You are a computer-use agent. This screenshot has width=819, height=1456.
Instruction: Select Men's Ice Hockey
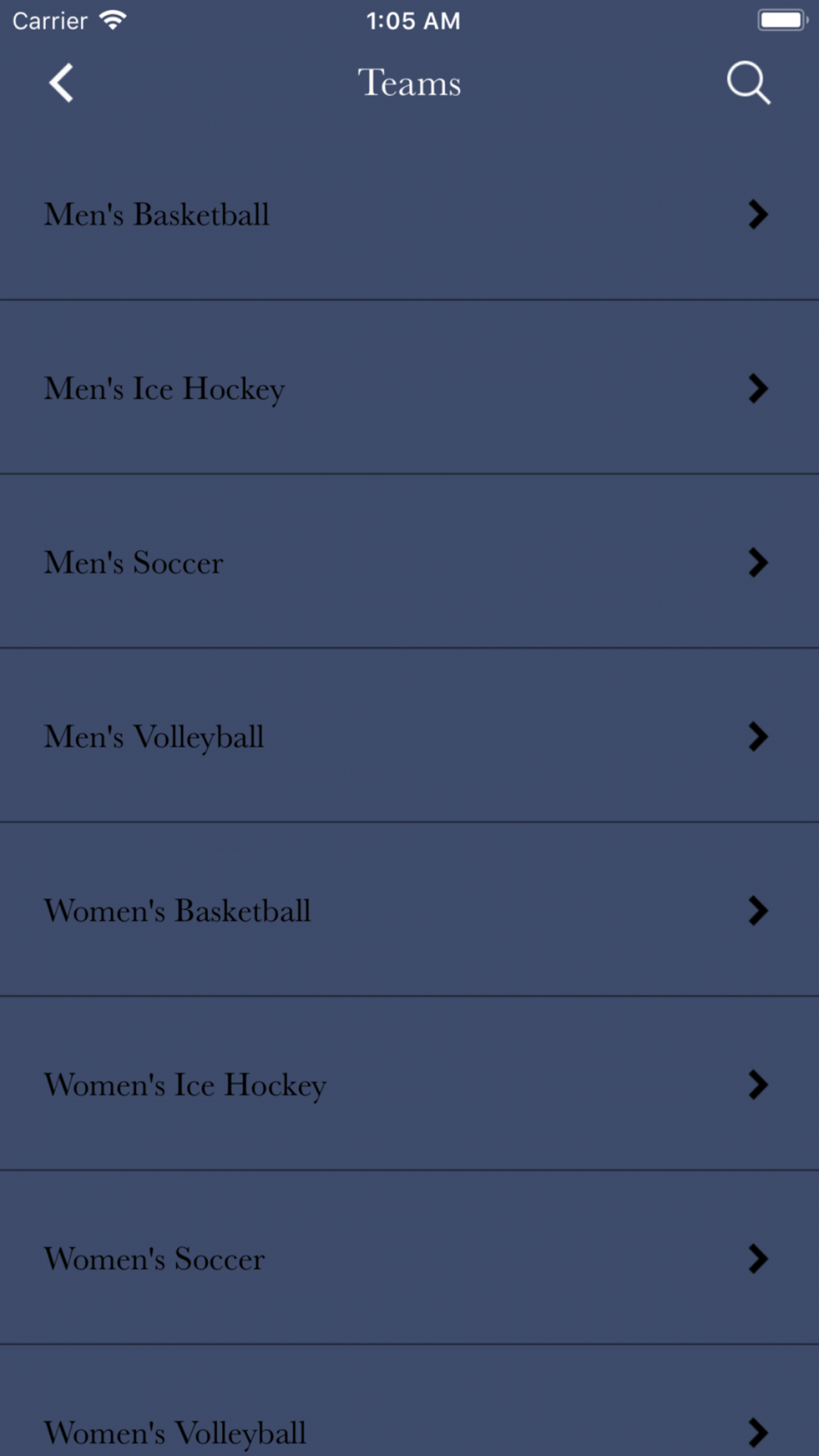tap(409, 387)
